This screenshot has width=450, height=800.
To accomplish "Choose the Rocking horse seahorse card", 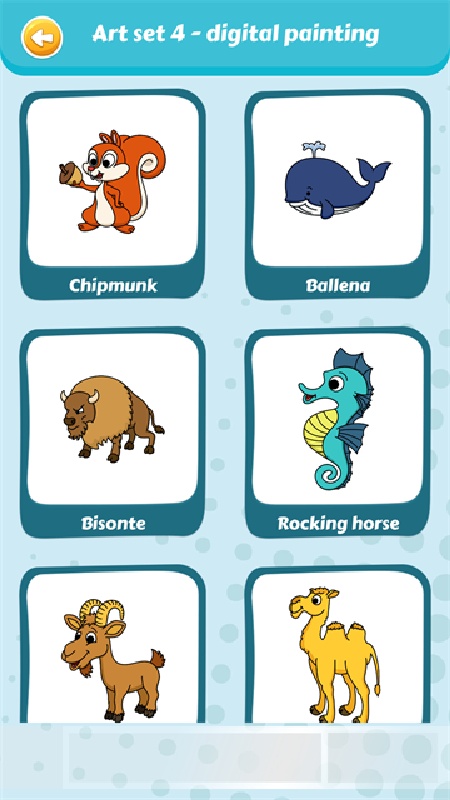I will pyautogui.click(x=337, y=432).
